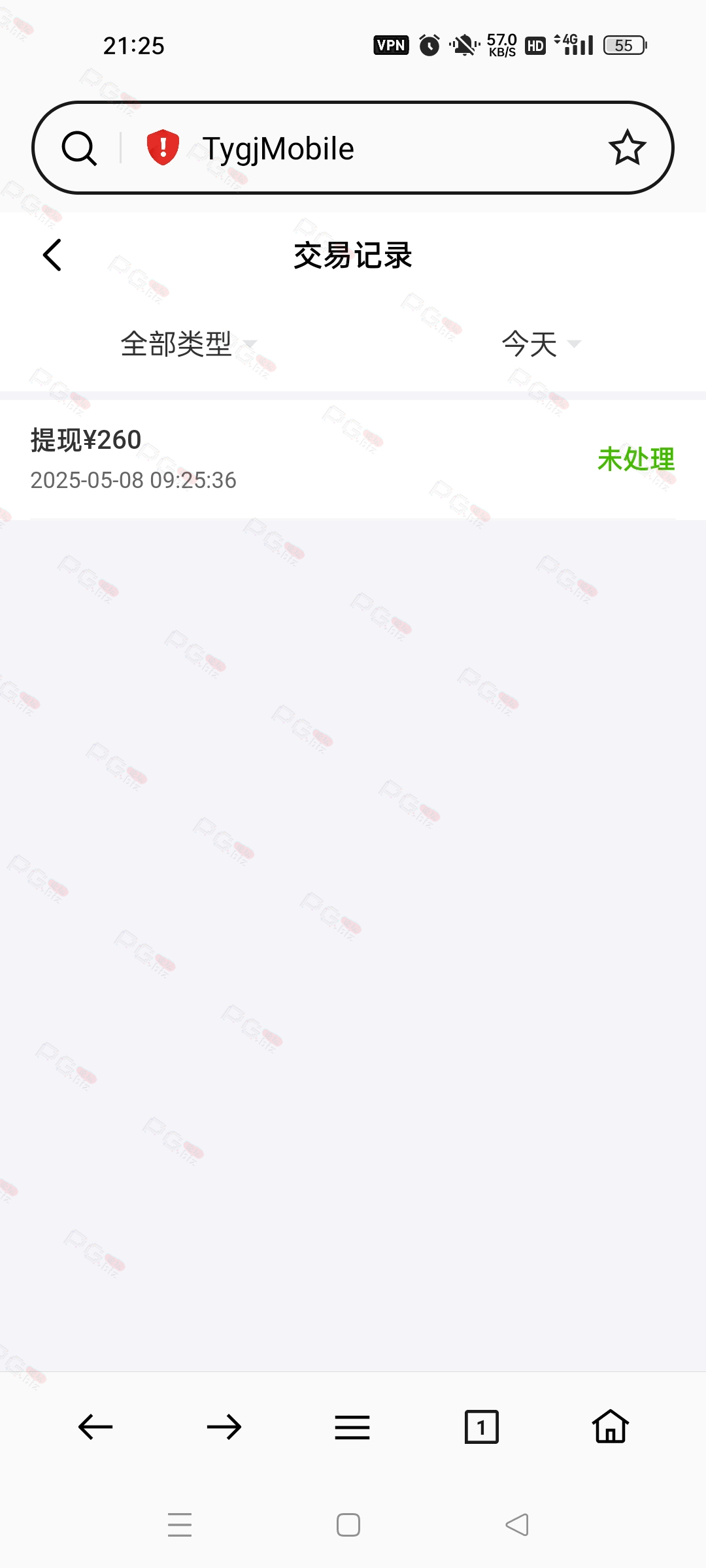Go to the browser home page
This screenshot has height=1568, width=706.
point(611,1426)
